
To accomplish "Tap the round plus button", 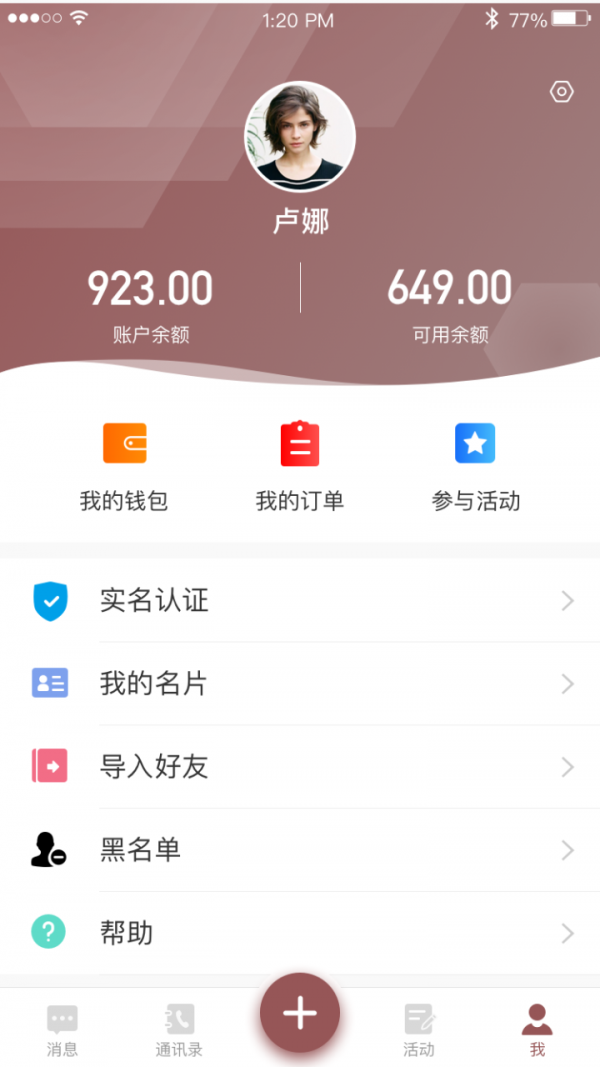I will pyautogui.click(x=300, y=1013).
